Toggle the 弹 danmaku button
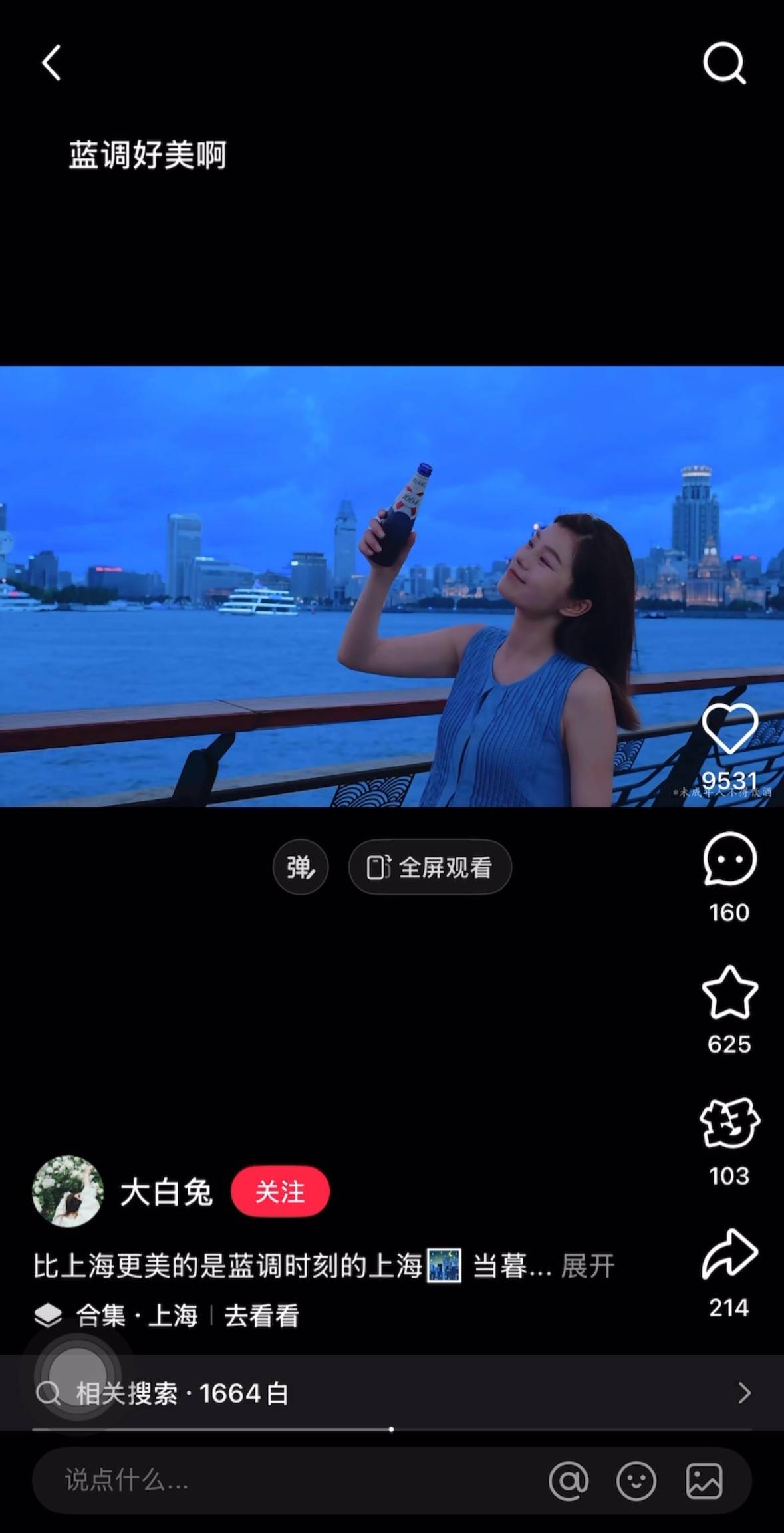784x1533 pixels. [x=301, y=867]
